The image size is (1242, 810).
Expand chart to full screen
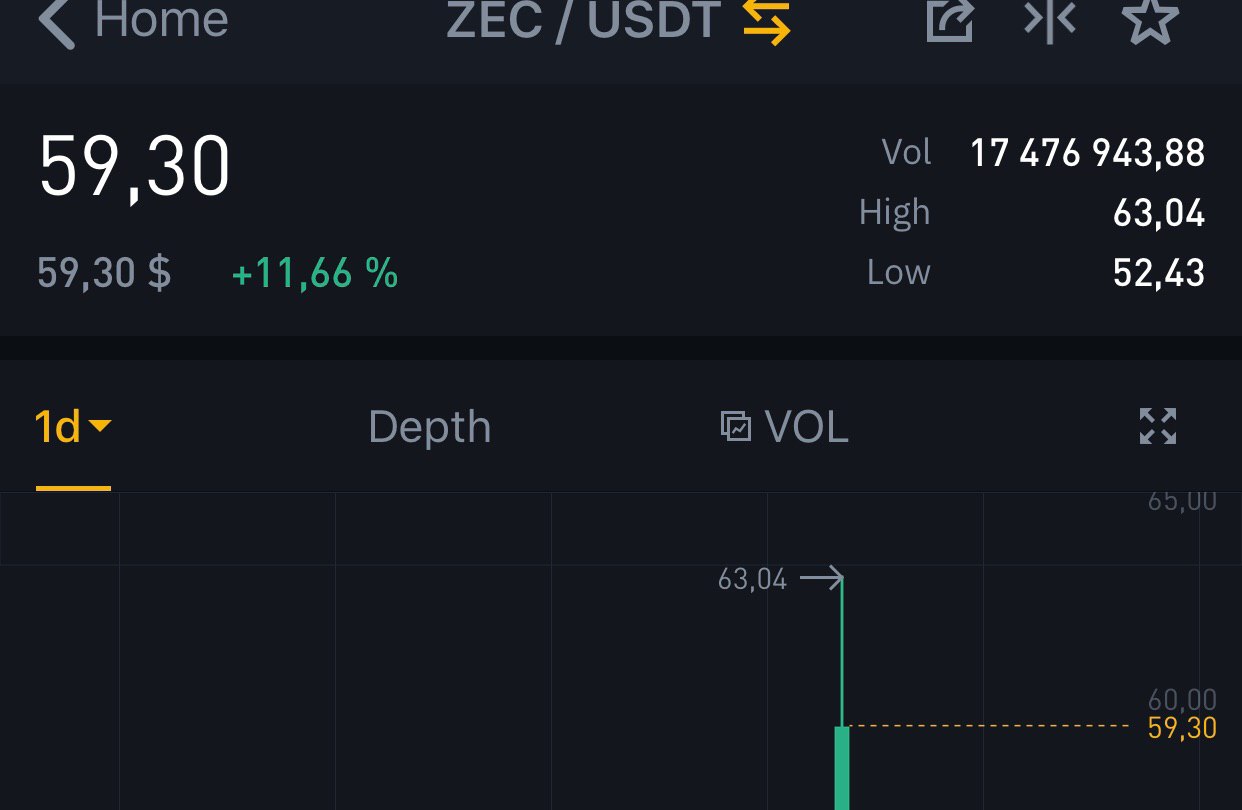1158,426
